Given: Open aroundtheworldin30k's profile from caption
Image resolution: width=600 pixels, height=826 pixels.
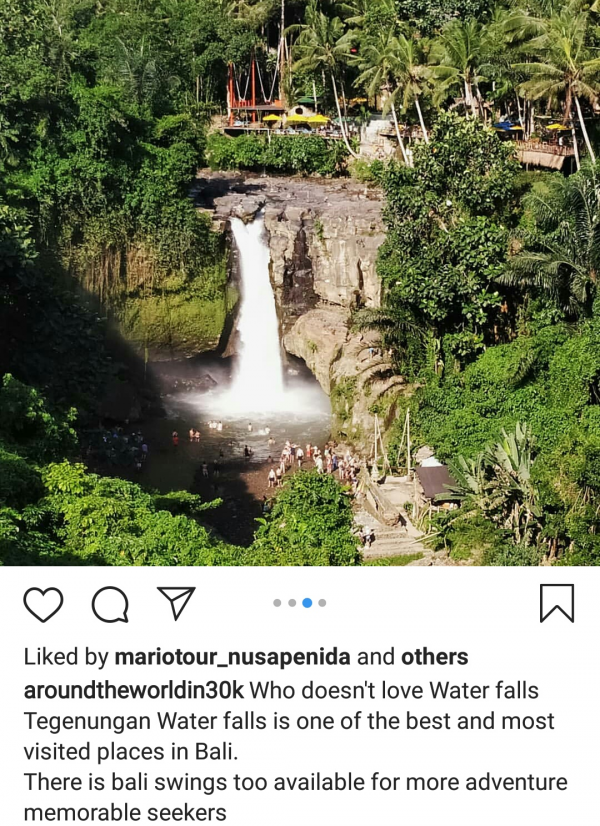Looking at the screenshot, I should tap(134, 690).
